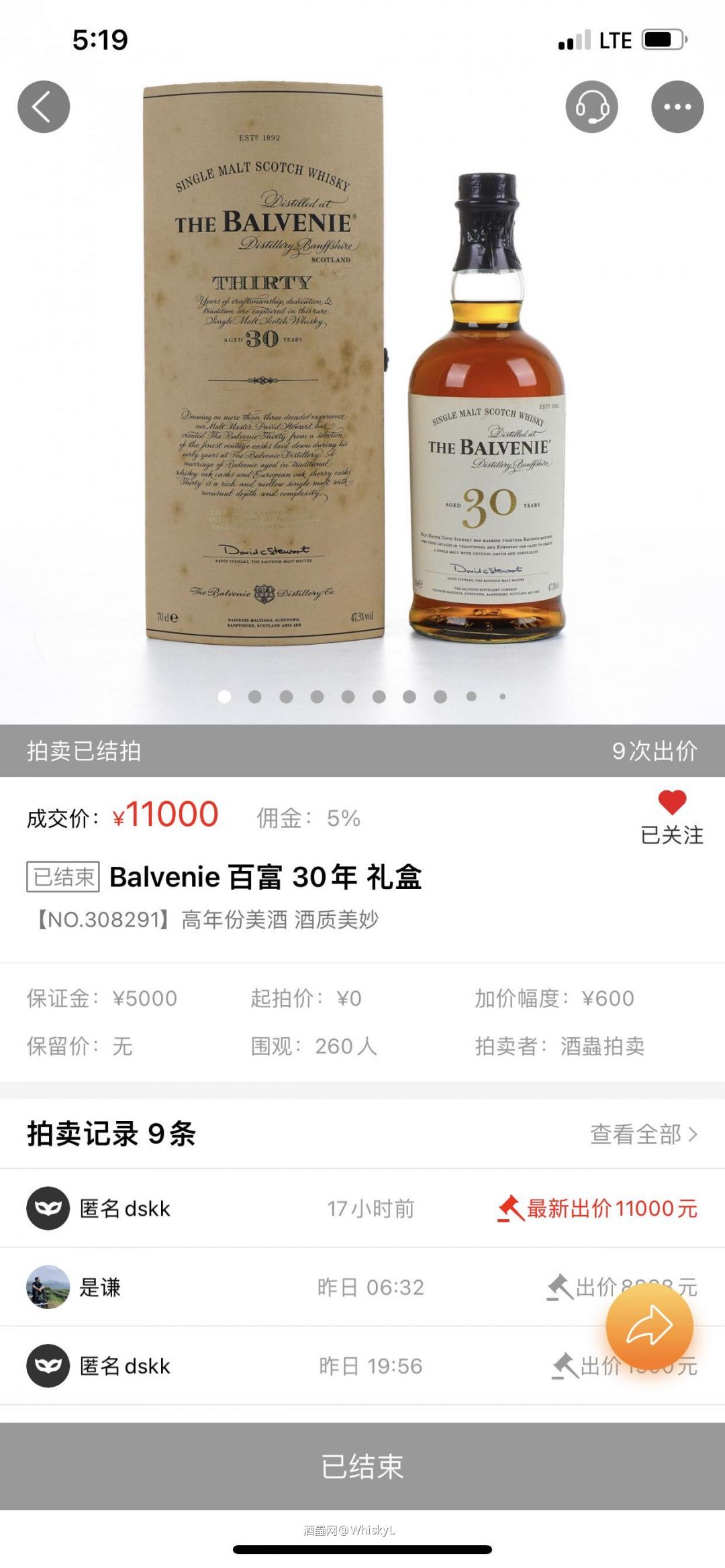725x1568 pixels.
Task: Tap 是谦's profile avatar picture
Action: point(48,1287)
